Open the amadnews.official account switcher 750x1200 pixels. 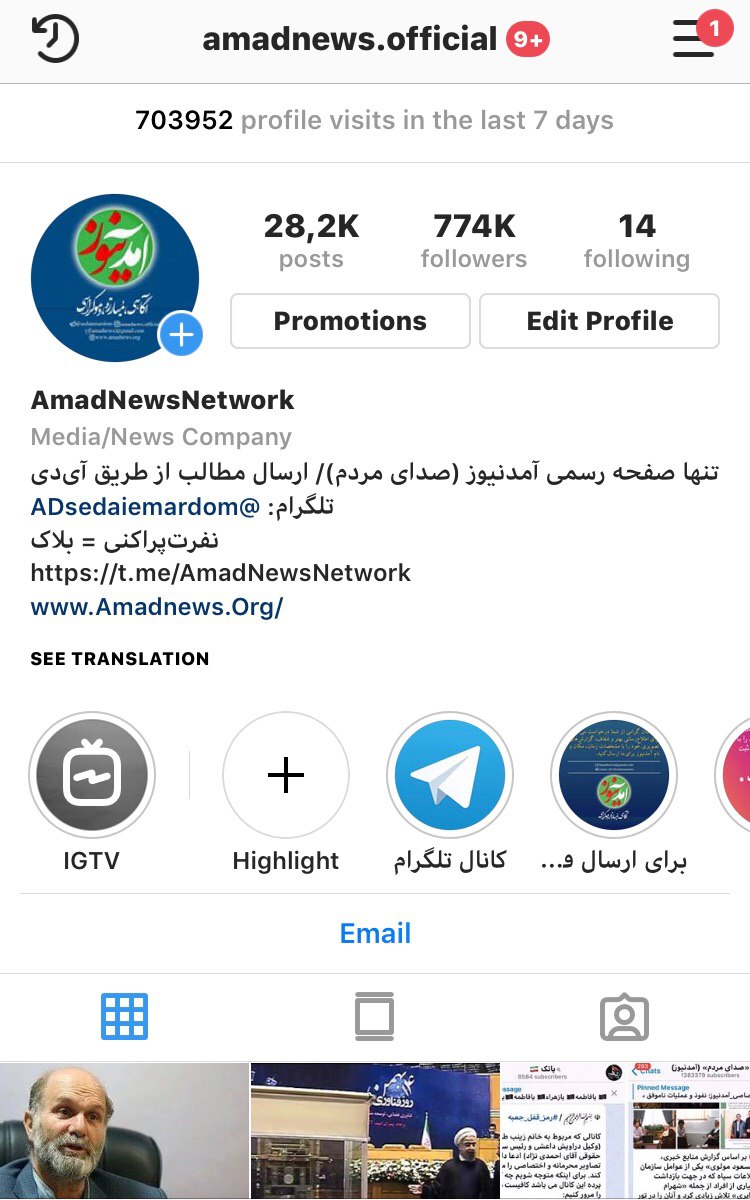350,40
